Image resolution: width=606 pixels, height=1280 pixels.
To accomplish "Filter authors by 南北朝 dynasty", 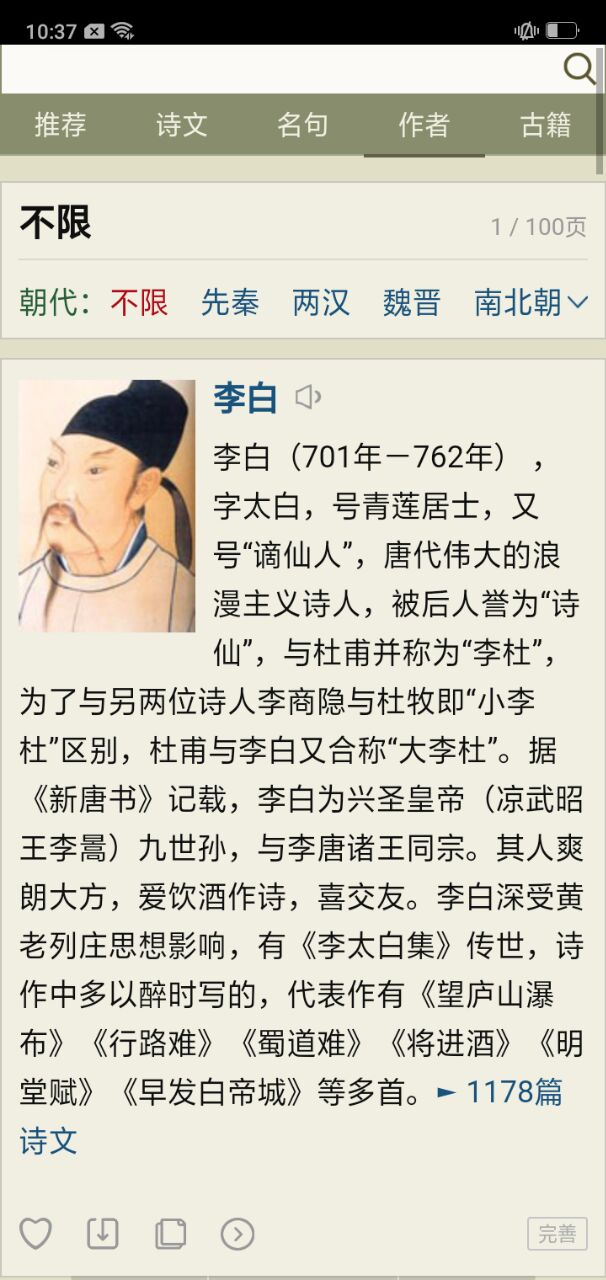I will (517, 302).
